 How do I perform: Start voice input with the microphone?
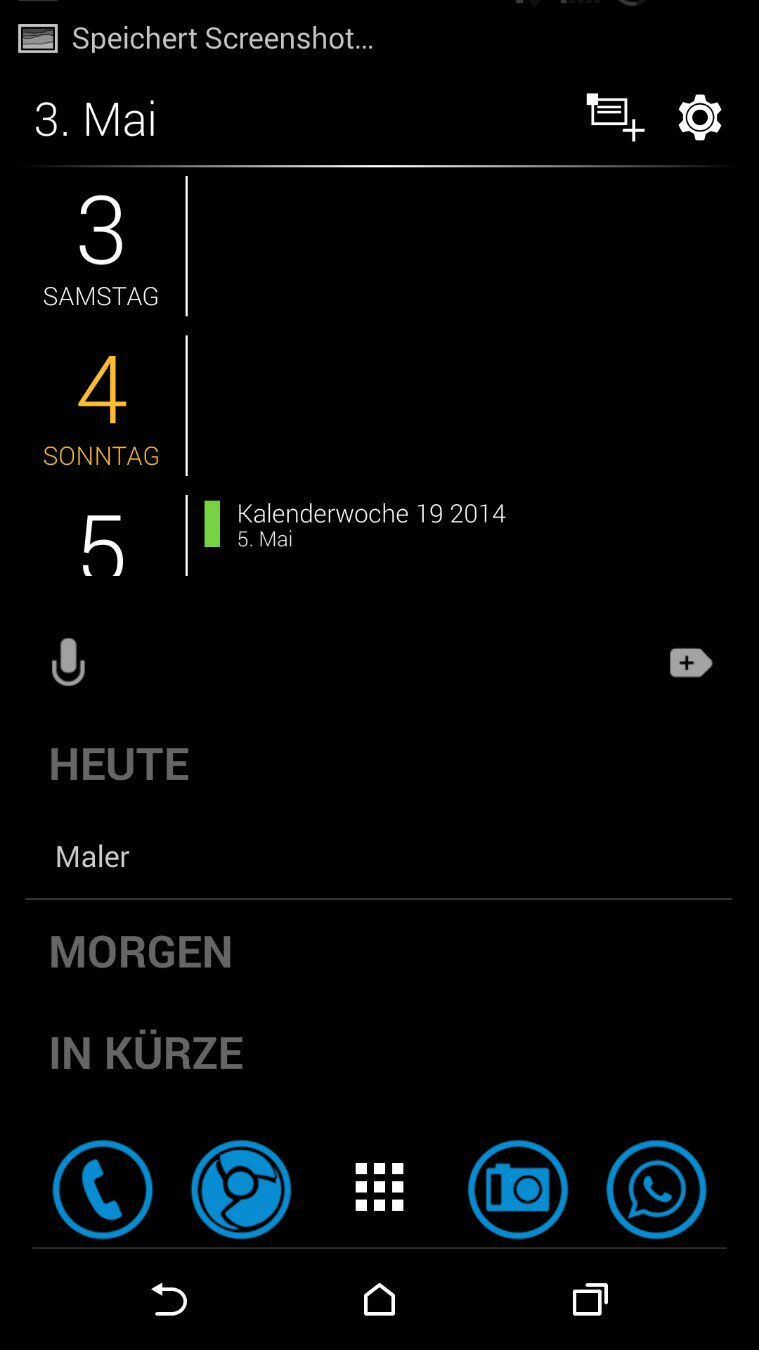tap(68, 662)
